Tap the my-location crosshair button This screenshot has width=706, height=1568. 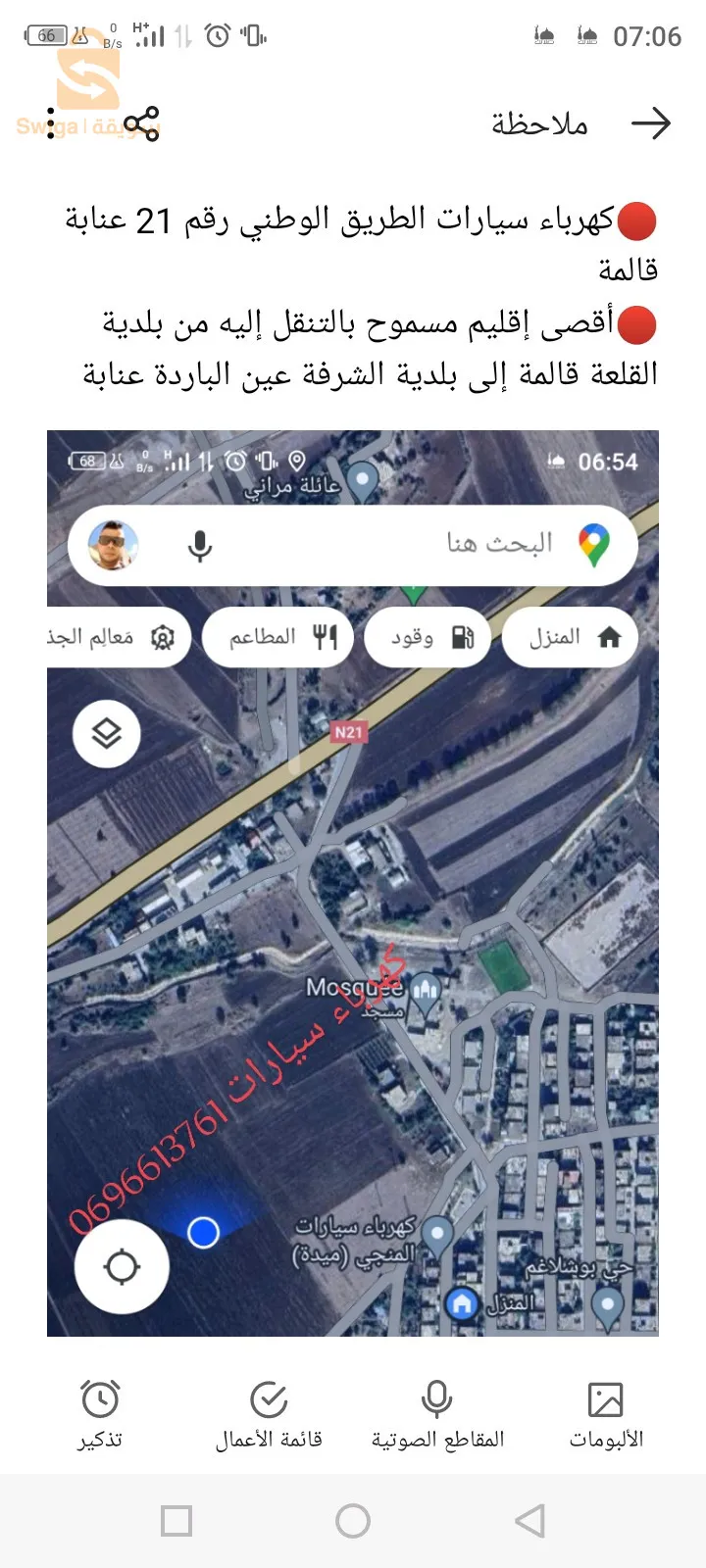[x=120, y=1266]
